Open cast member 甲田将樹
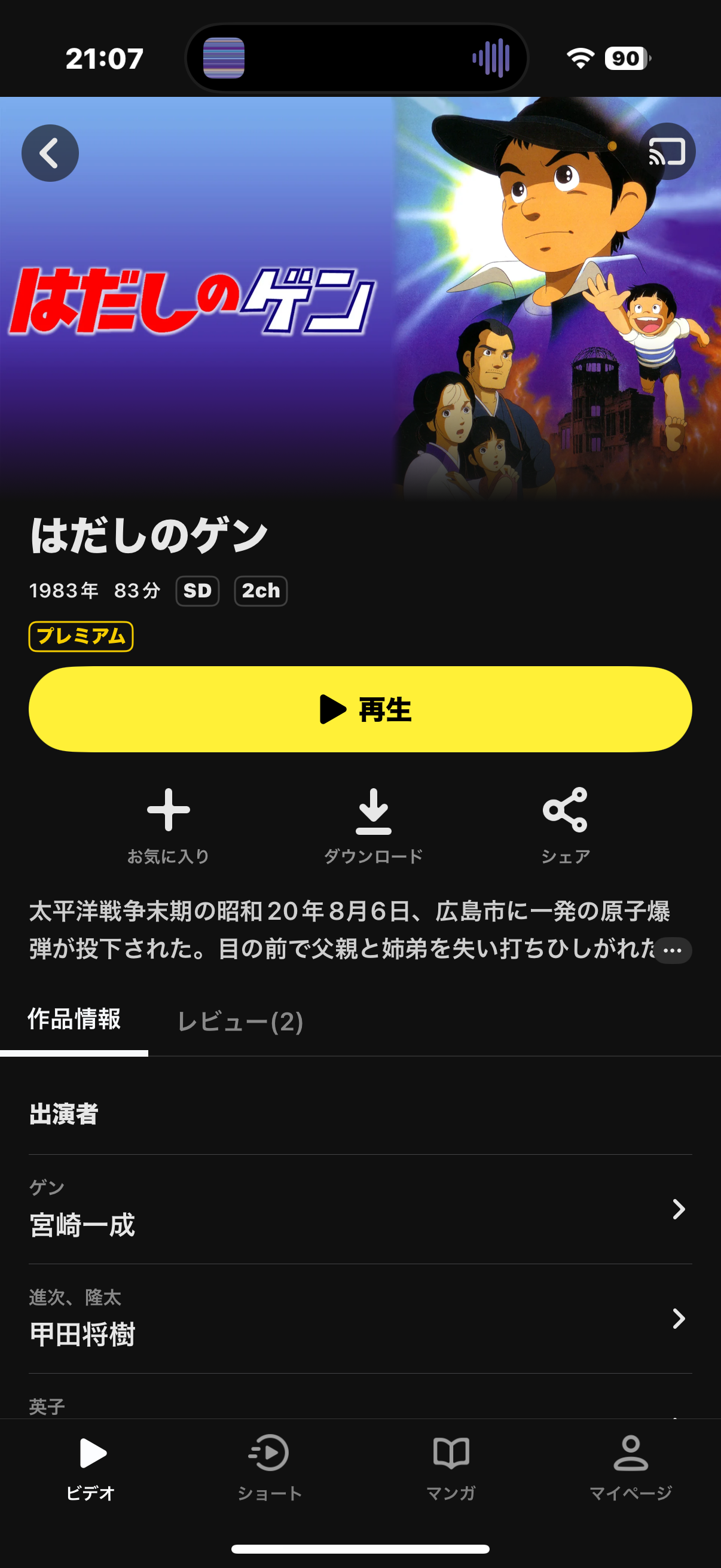 click(360, 1319)
